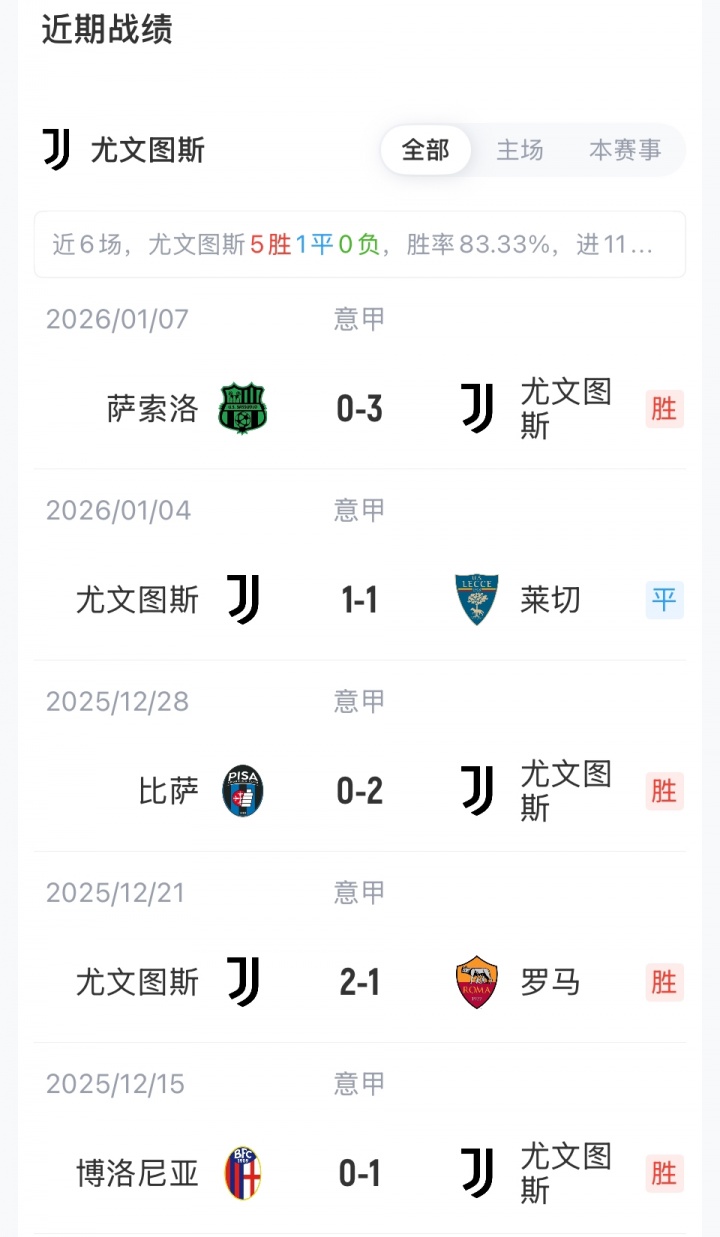Open the 尤文图斯 2-1 罗马 match
The image size is (720, 1237).
point(359,983)
